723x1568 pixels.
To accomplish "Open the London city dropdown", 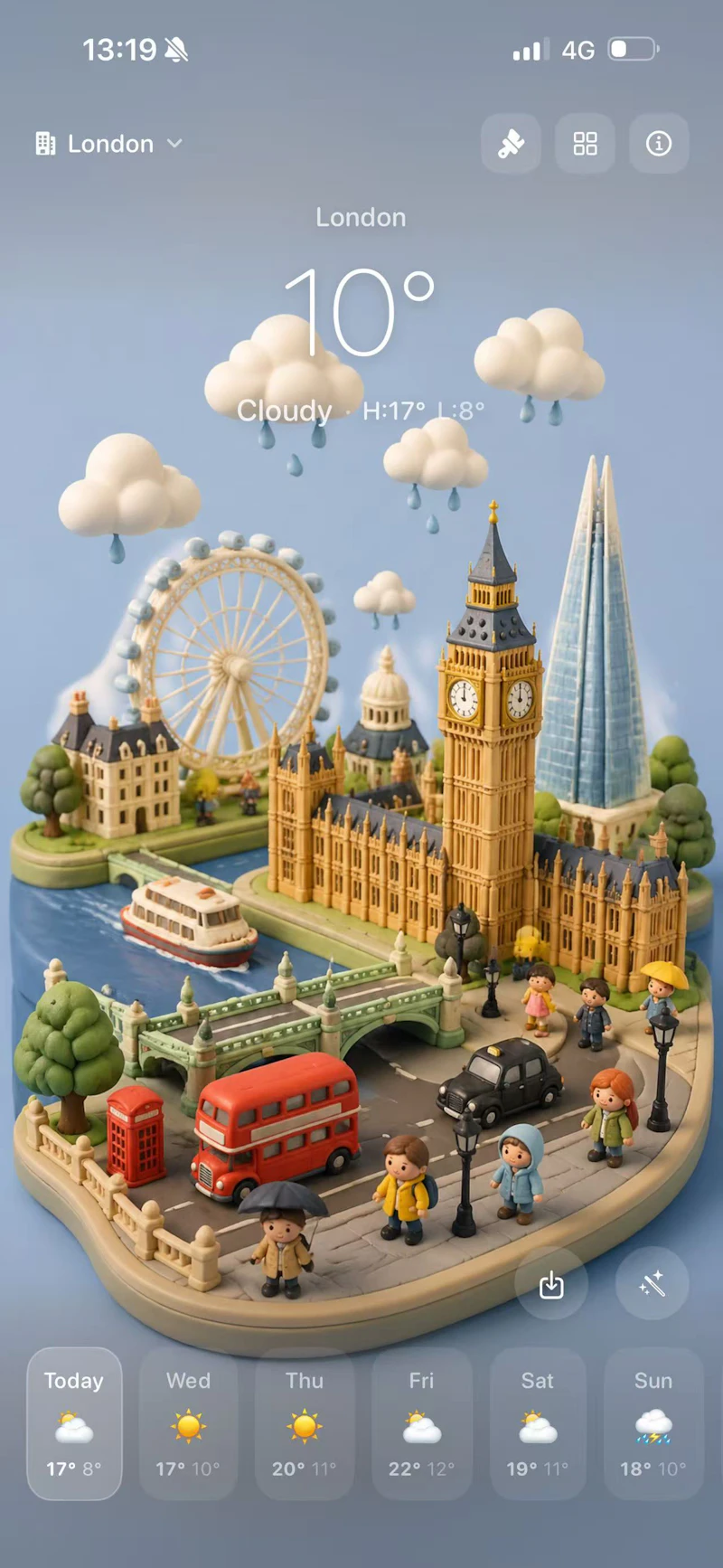I will point(109,144).
